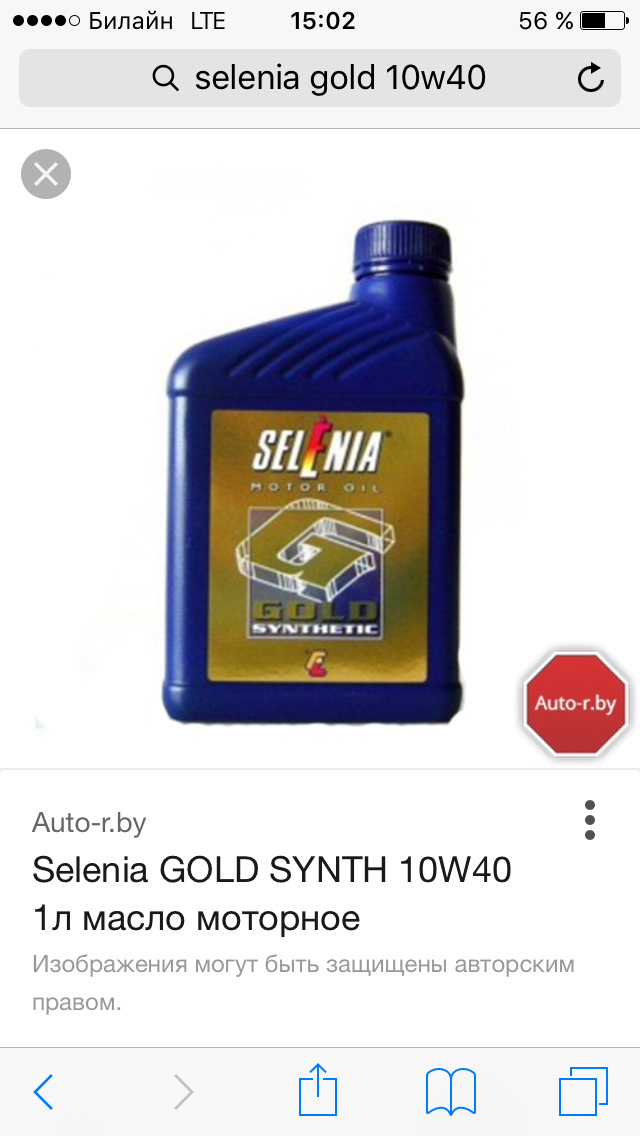Open the Auto-r.by source link
Image resolution: width=640 pixels, height=1136 pixels.
(89, 823)
